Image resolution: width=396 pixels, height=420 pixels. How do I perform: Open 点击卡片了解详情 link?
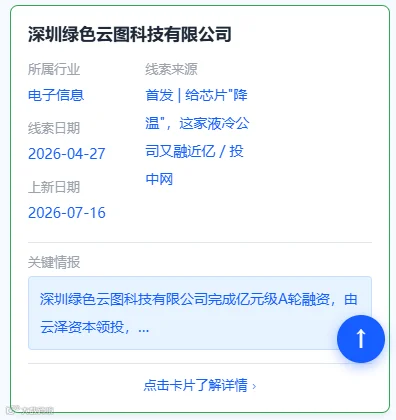click(x=200, y=385)
